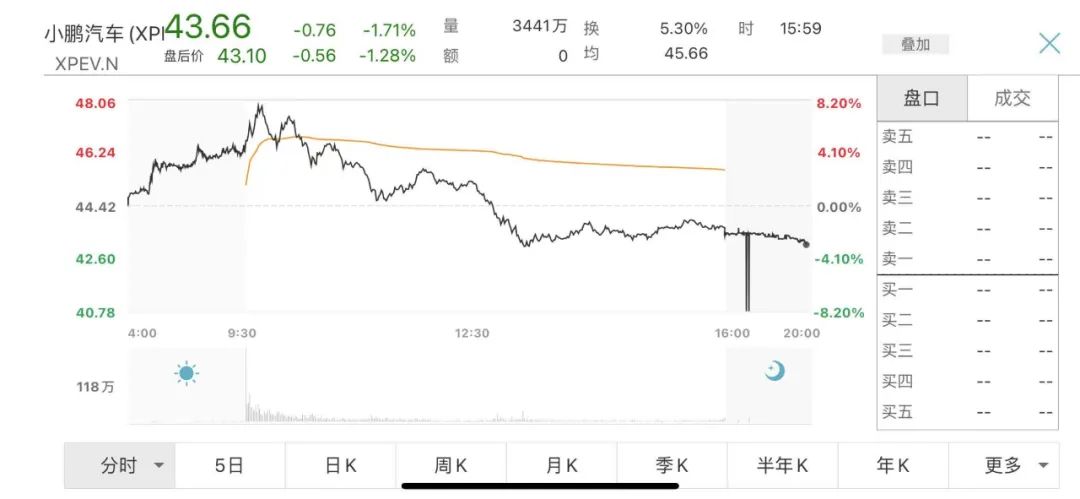This screenshot has height=499, width=1080.
Task: Show the 月K chart
Action: tap(561, 465)
